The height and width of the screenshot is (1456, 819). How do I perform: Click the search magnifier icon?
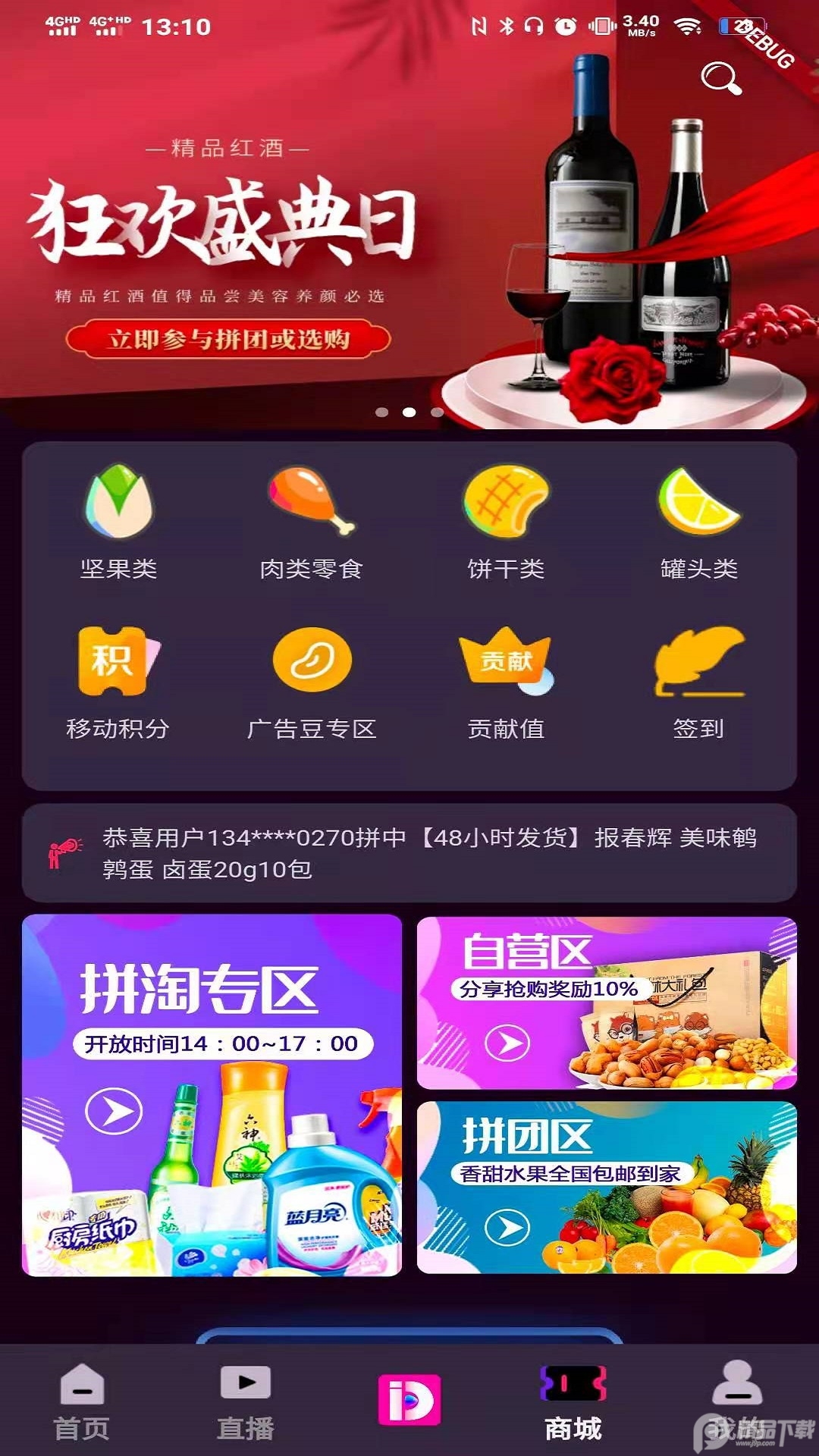[720, 78]
